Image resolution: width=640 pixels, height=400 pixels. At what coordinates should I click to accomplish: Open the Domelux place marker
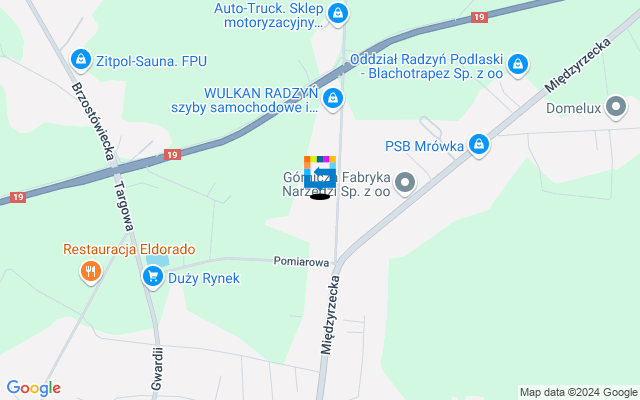617,105
